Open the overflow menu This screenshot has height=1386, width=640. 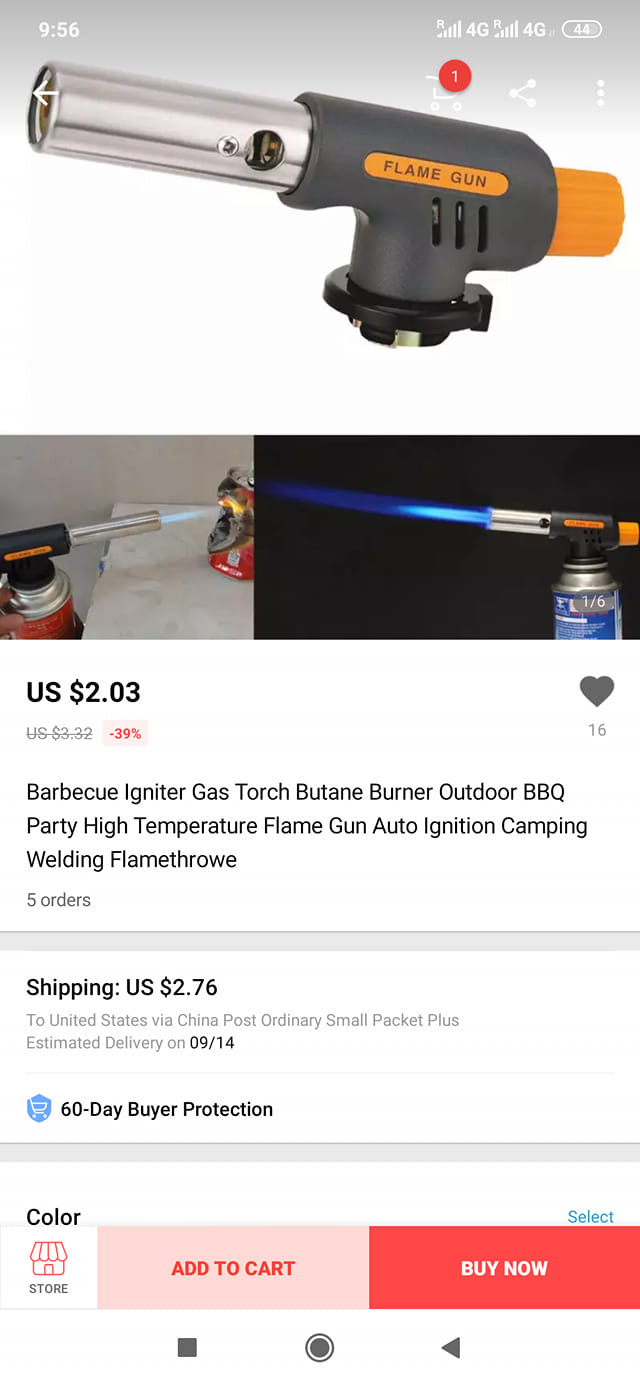pos(600,94)
